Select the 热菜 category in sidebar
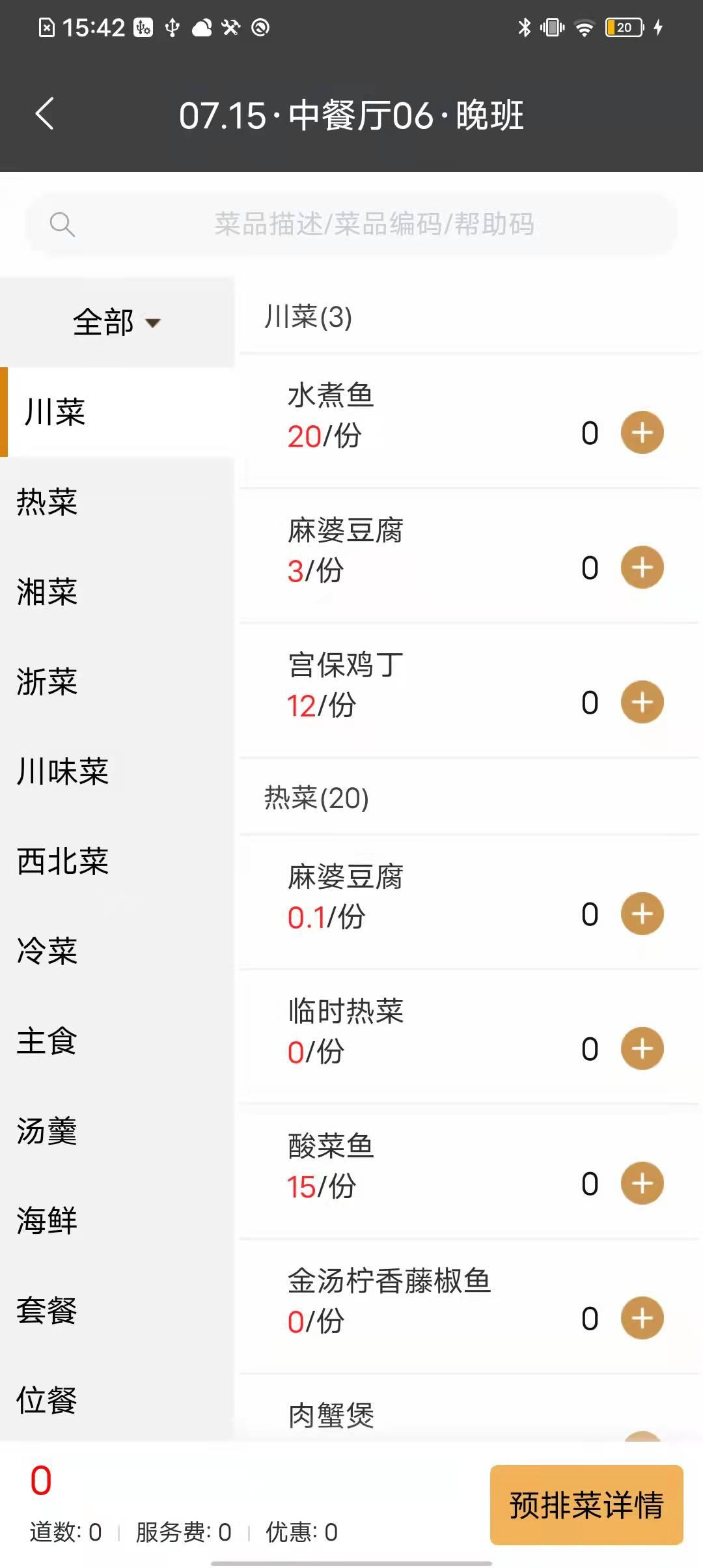703x1568 pixels. click(x=117, y=502)
